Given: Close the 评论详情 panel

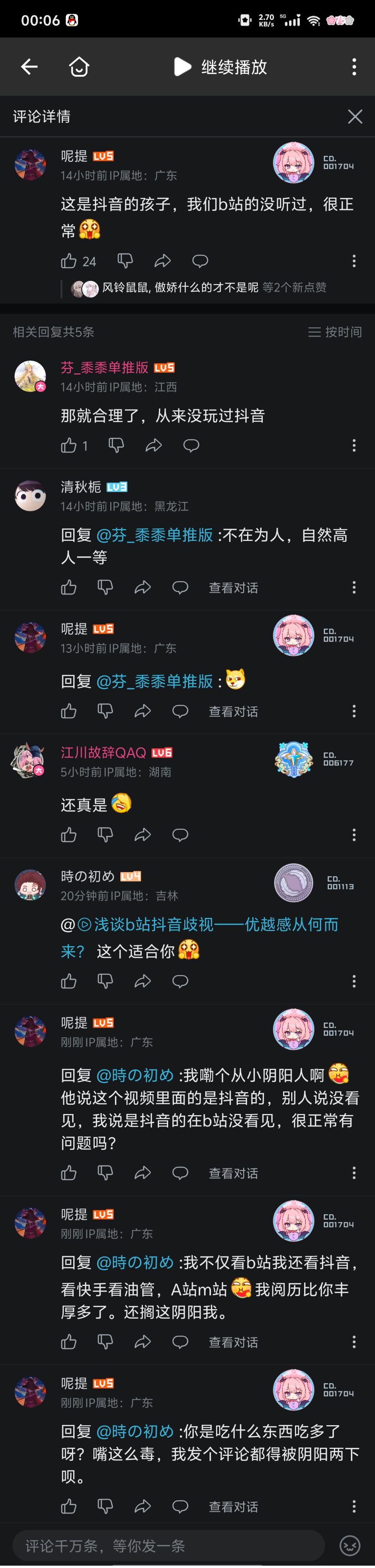Looking at the screenshot, I should 355,116.
